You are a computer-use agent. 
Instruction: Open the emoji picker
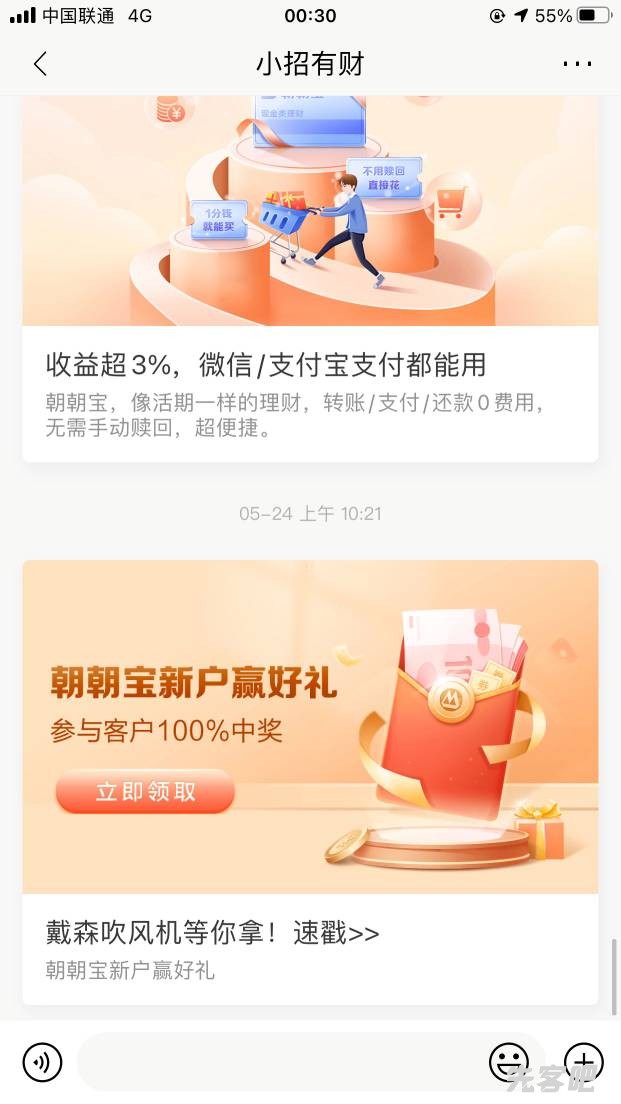click(508, 1061)
